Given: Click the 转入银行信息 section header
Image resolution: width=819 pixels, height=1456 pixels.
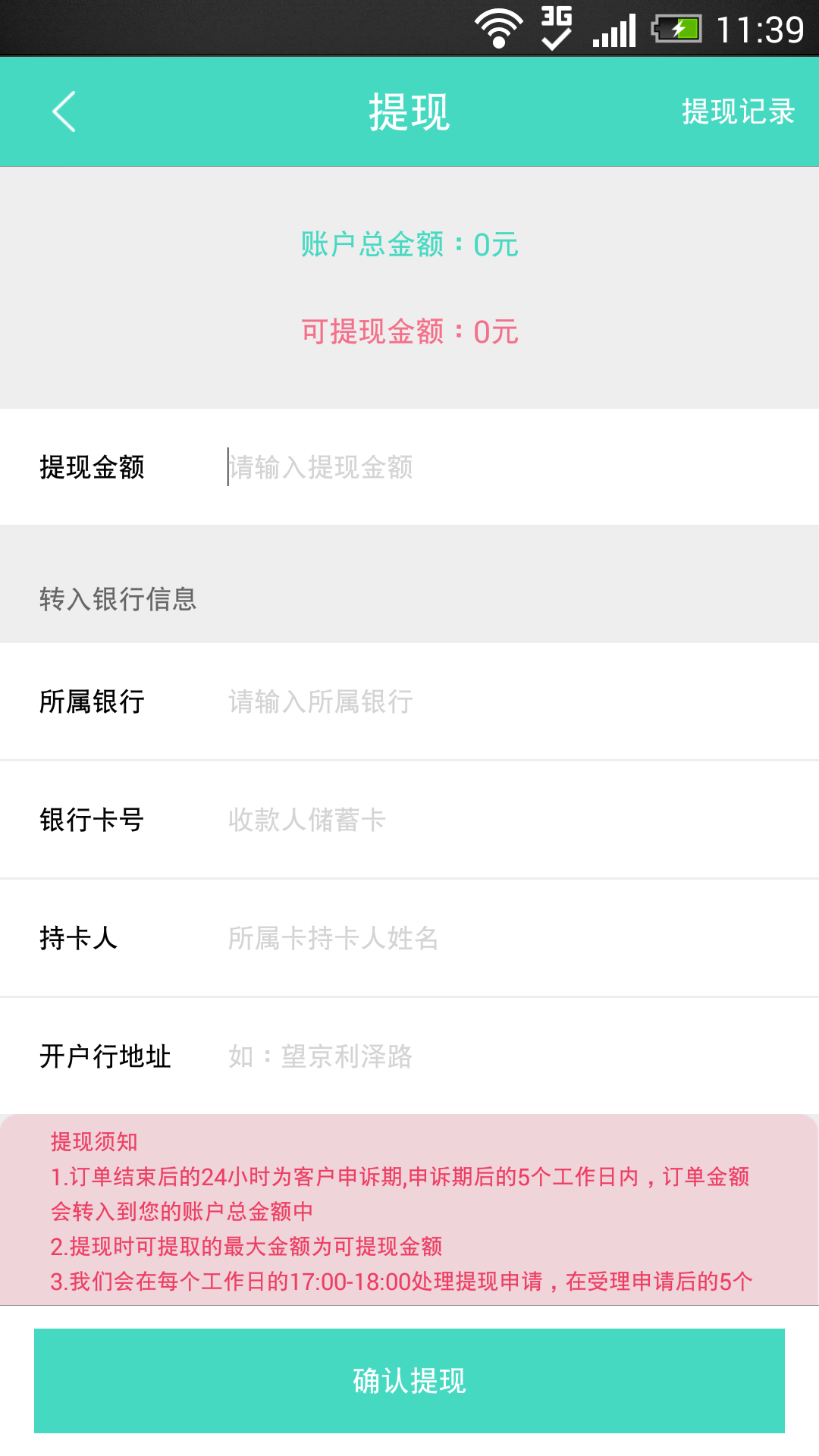Looking at the screenshot, I should point(118,601).
